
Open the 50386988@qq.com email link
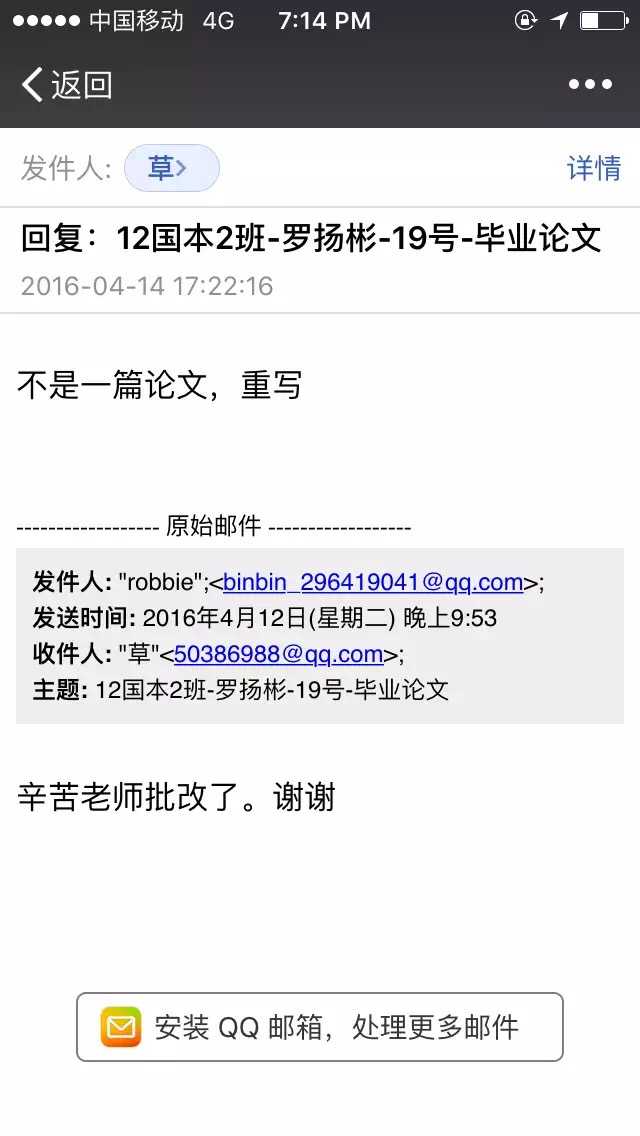coord(279,654)
